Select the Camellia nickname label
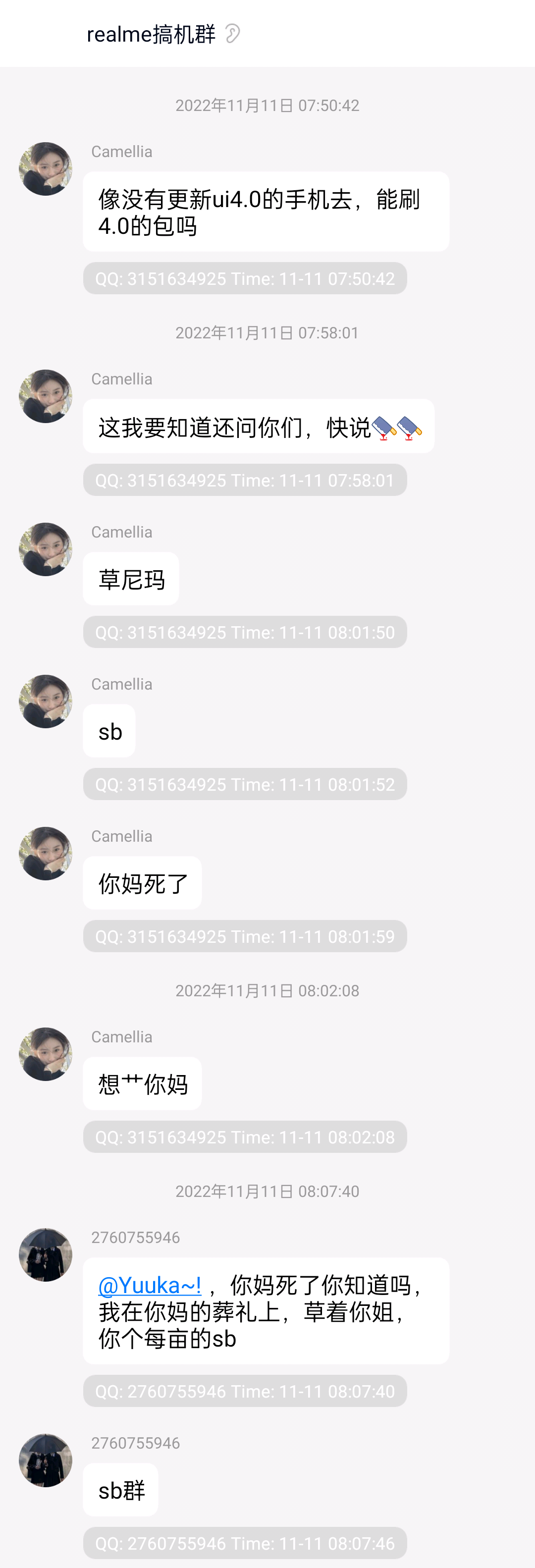This screenshot has height=1568, width=535. pyautogui.click(x=122, y=152)
